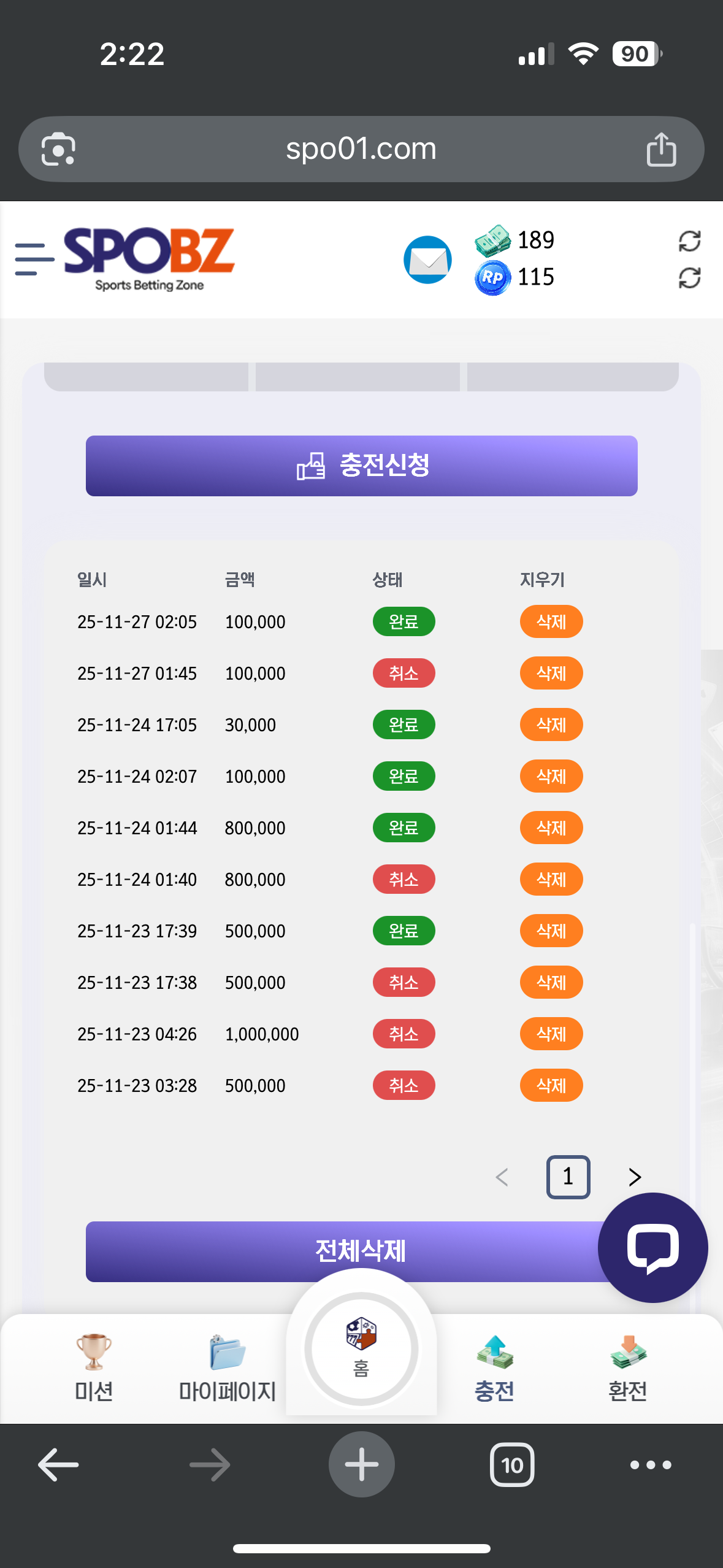723x1568 pixels.
Task: Delete the 25-11-24 01:44 record
Action: (551, 828)
